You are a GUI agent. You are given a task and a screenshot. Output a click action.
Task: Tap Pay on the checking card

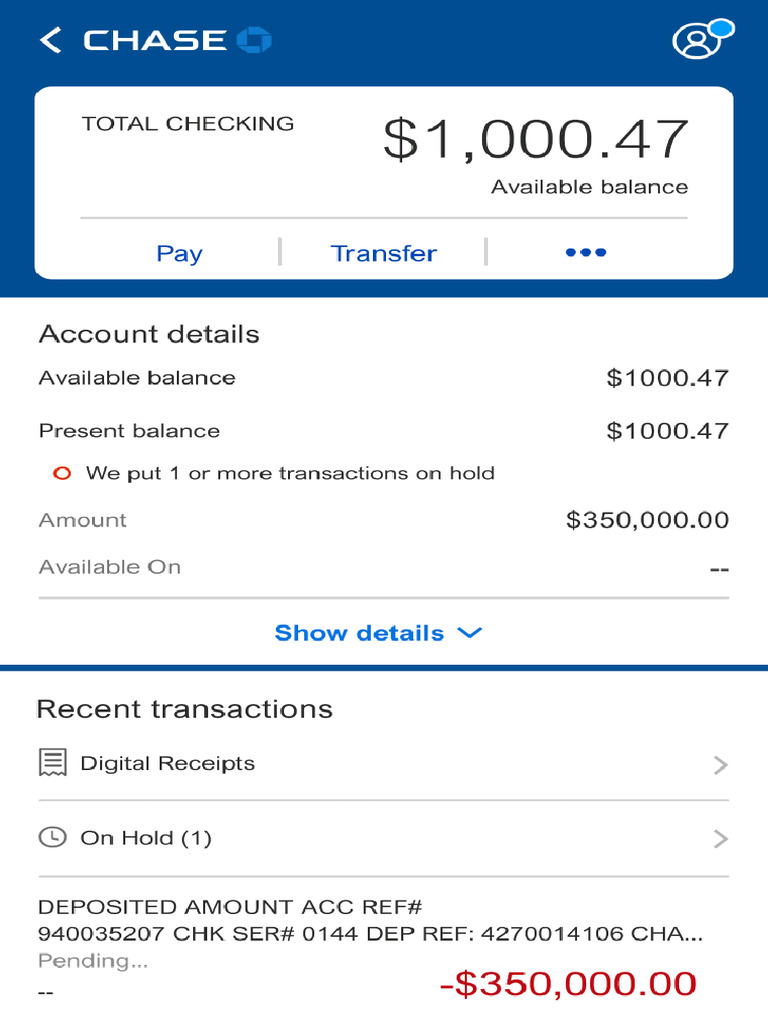coord(179,253)
